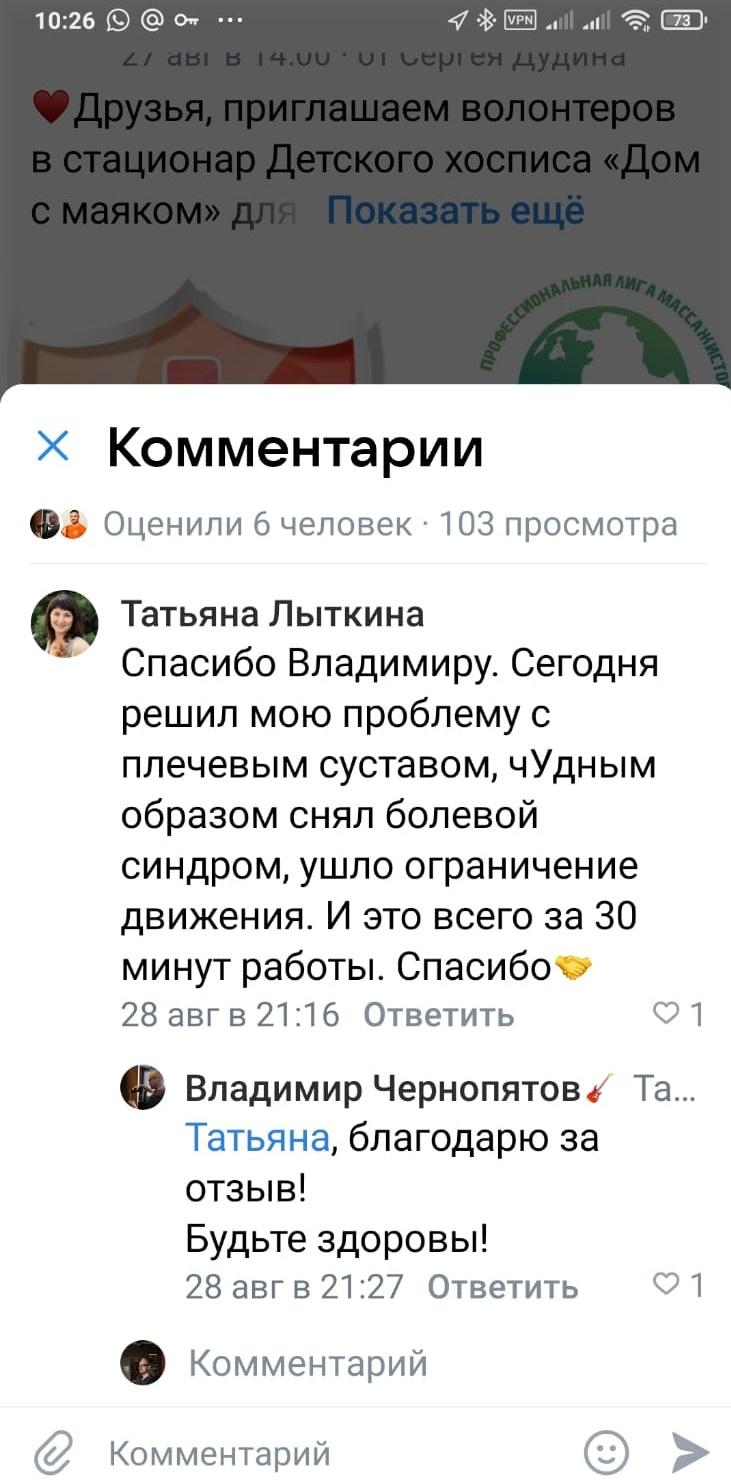Open Татьяна Лыткина's profile avatar
This screenshot has width=731, height=1480.
click(x=66, y=624)
